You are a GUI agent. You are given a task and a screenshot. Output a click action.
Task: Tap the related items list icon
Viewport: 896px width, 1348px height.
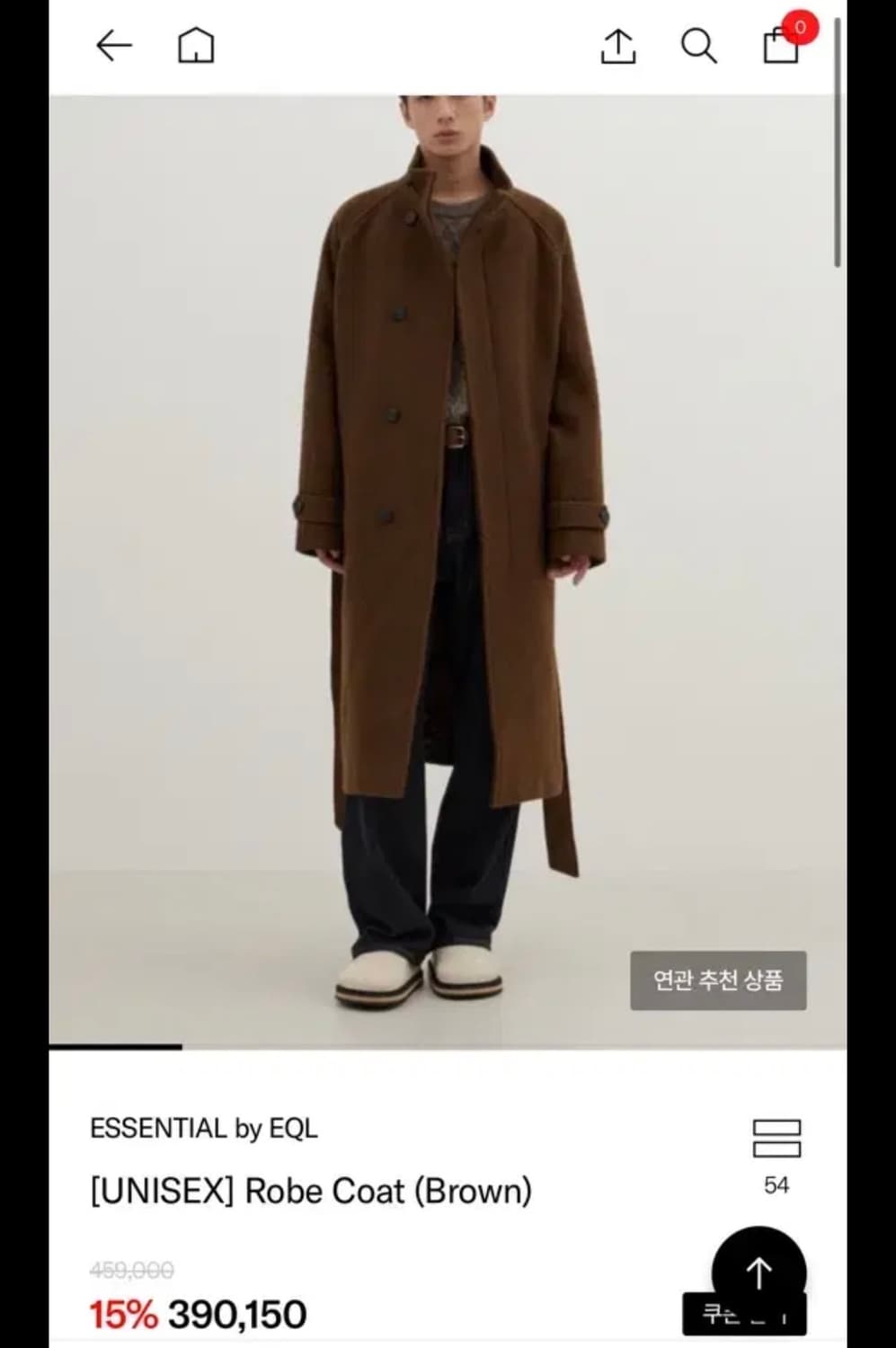(x=778, y=1140)
